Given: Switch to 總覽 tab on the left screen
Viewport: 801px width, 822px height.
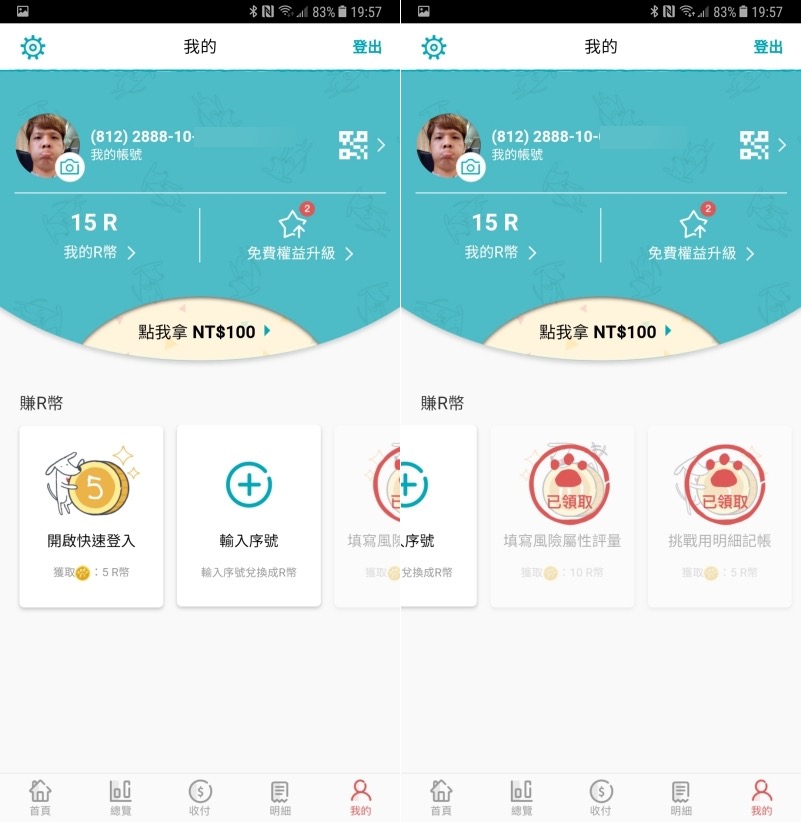Looking at the screenshot, I should tap(121, 798).
